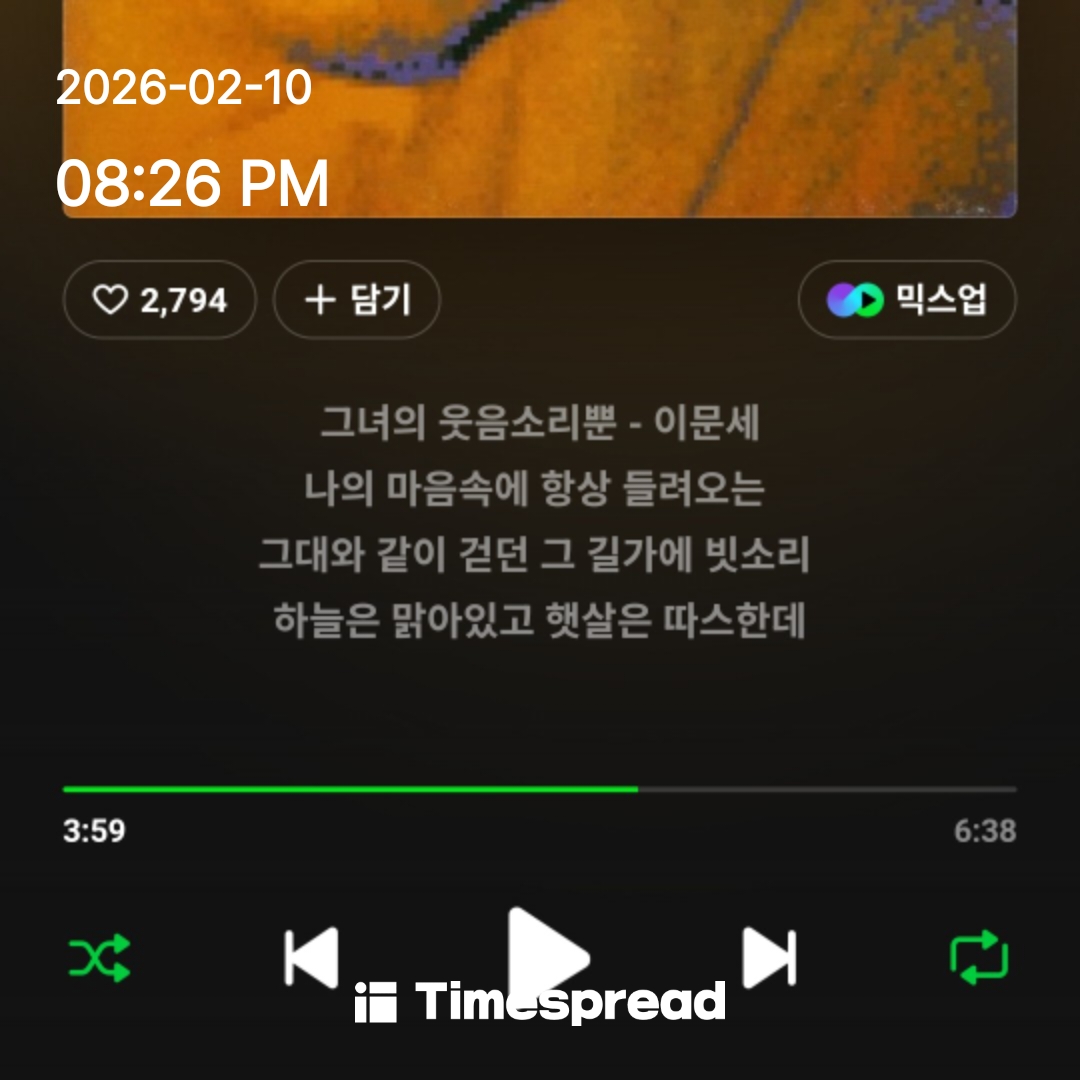
Task: Open the 믹스업 mix feature
Action: pos(907,300)
